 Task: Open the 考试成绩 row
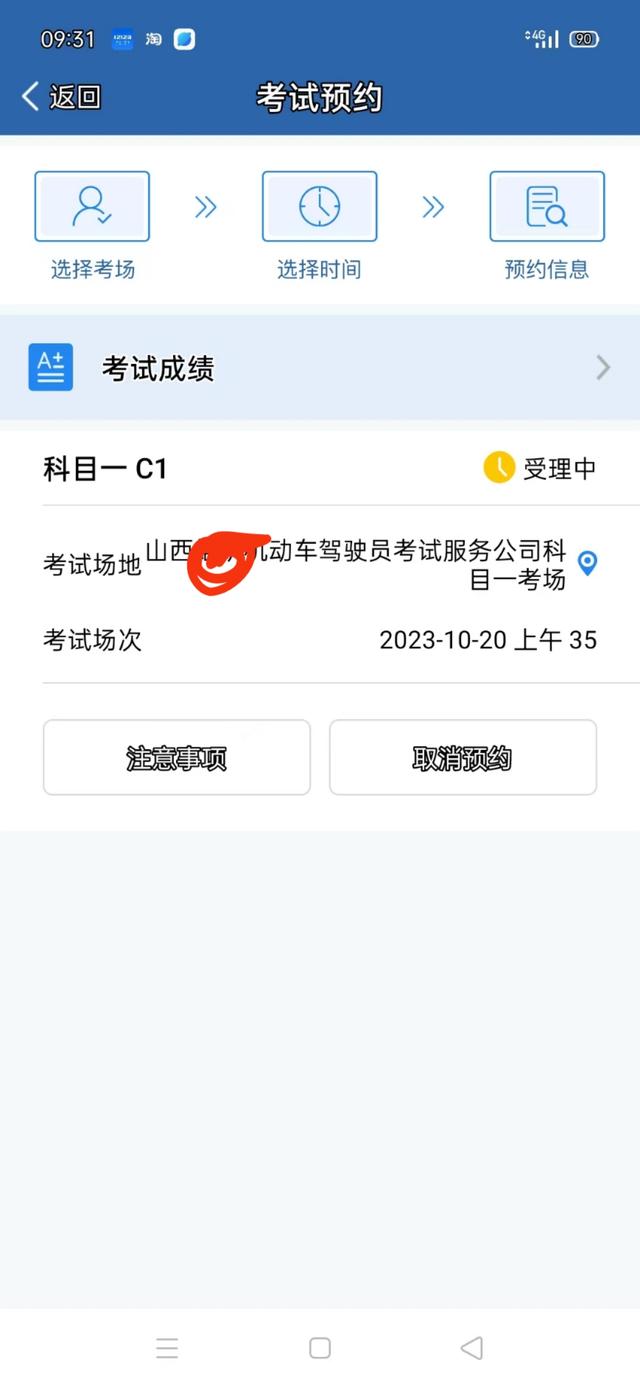pyautogui.click(x=320, y=368)
